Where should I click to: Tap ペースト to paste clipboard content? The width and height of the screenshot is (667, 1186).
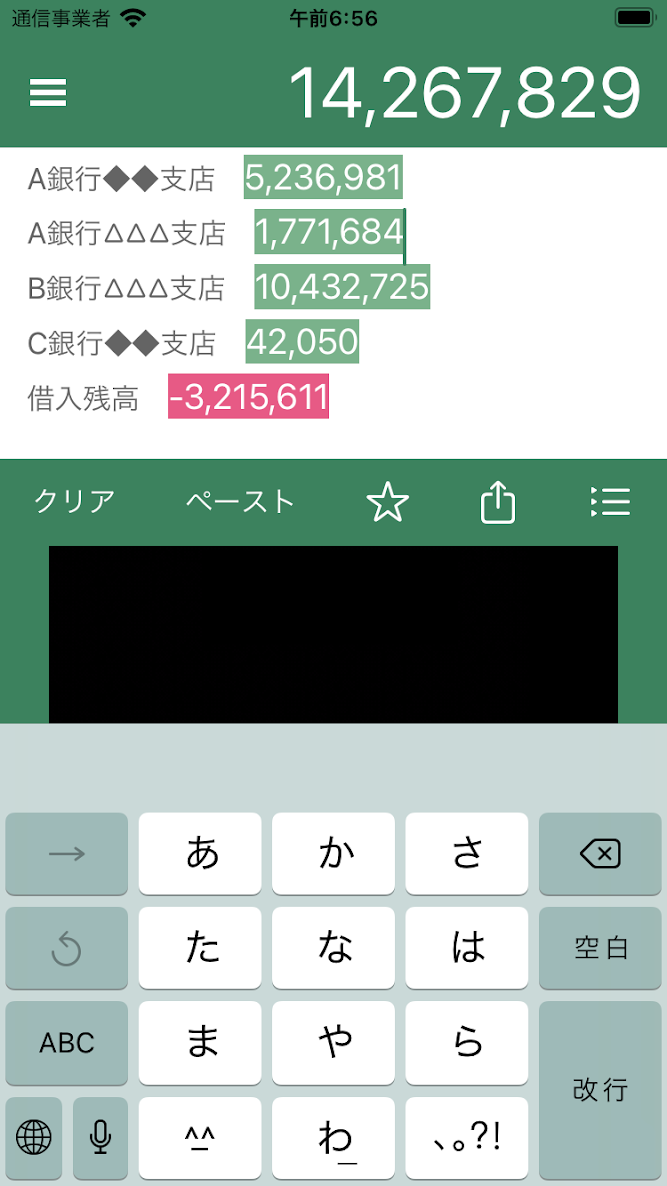pyautogui.click(x=240, y=501)
